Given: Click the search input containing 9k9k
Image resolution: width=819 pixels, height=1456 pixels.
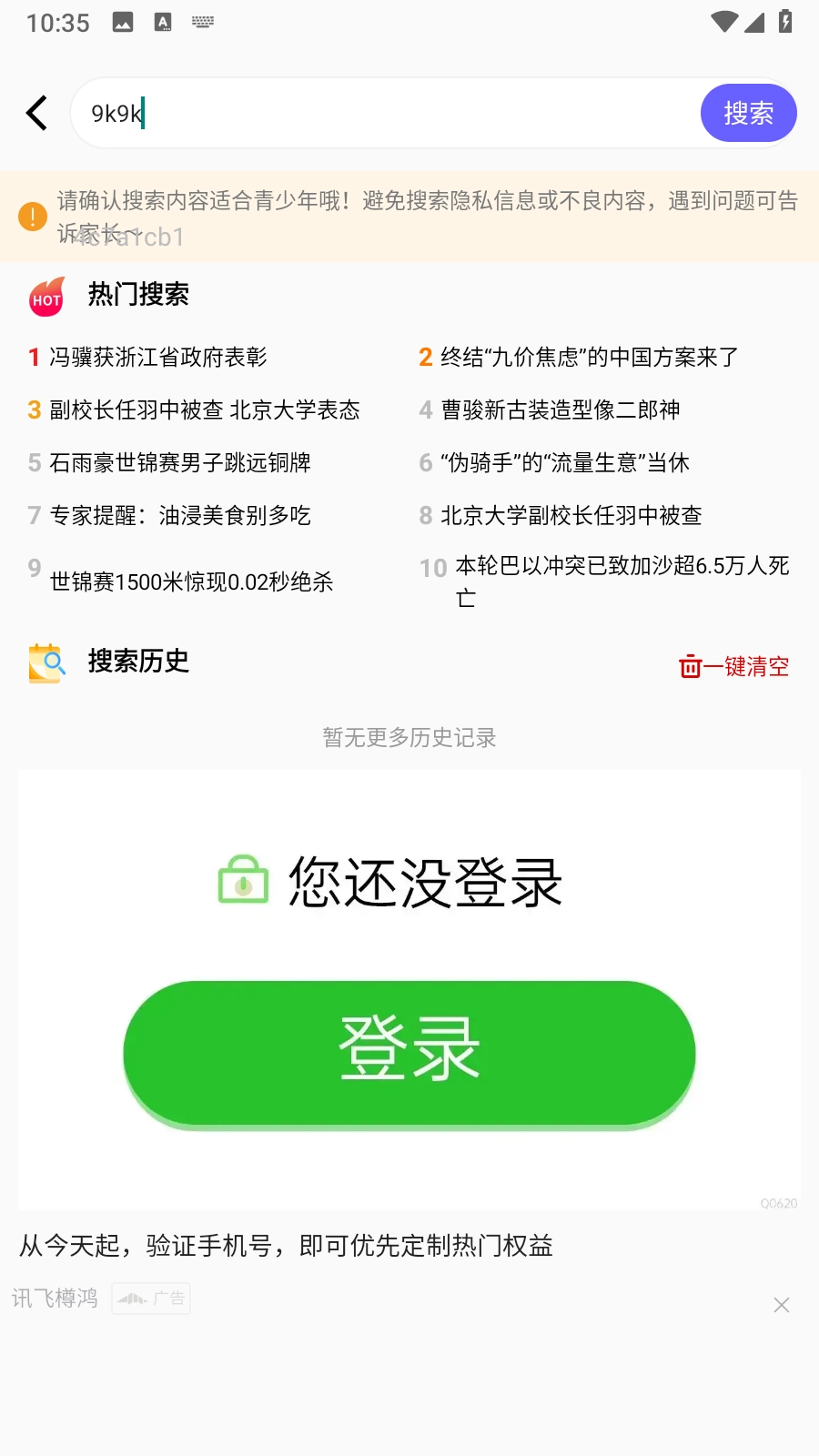Looking at the screenshot, I should [364, 113].
